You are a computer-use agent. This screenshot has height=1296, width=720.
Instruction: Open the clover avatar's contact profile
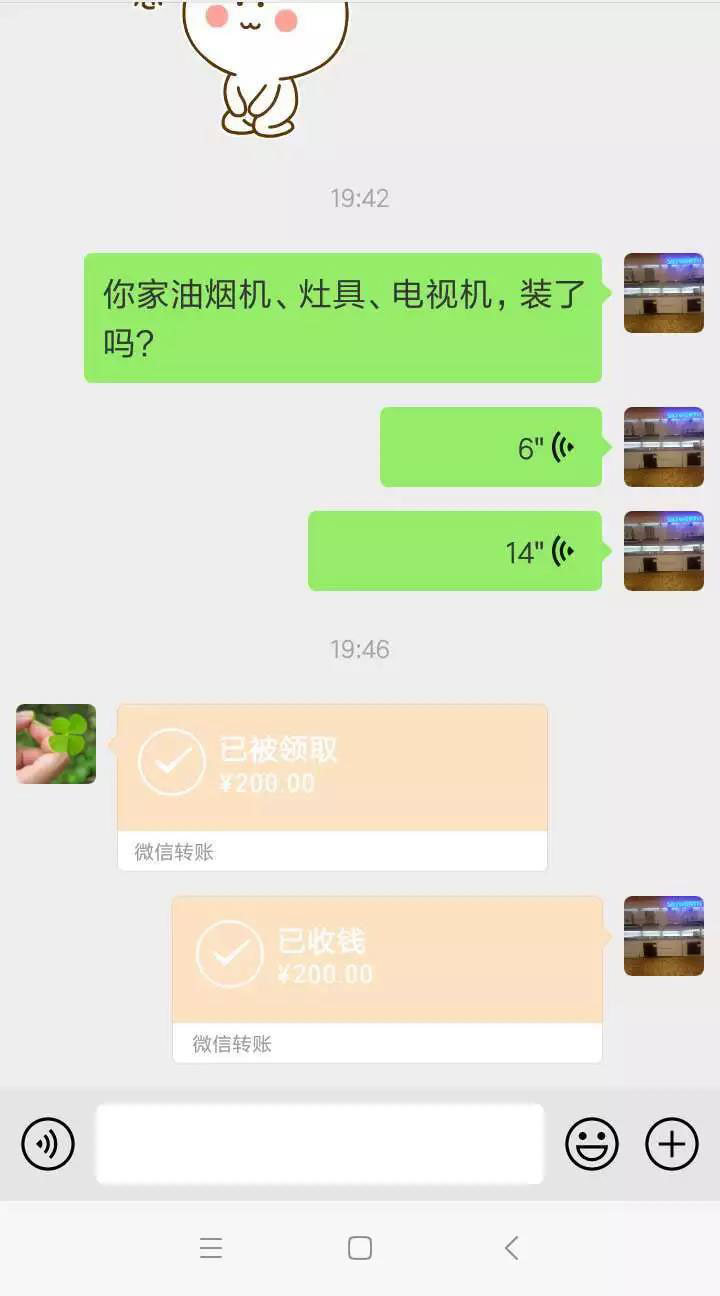click(x=56, y=744)
